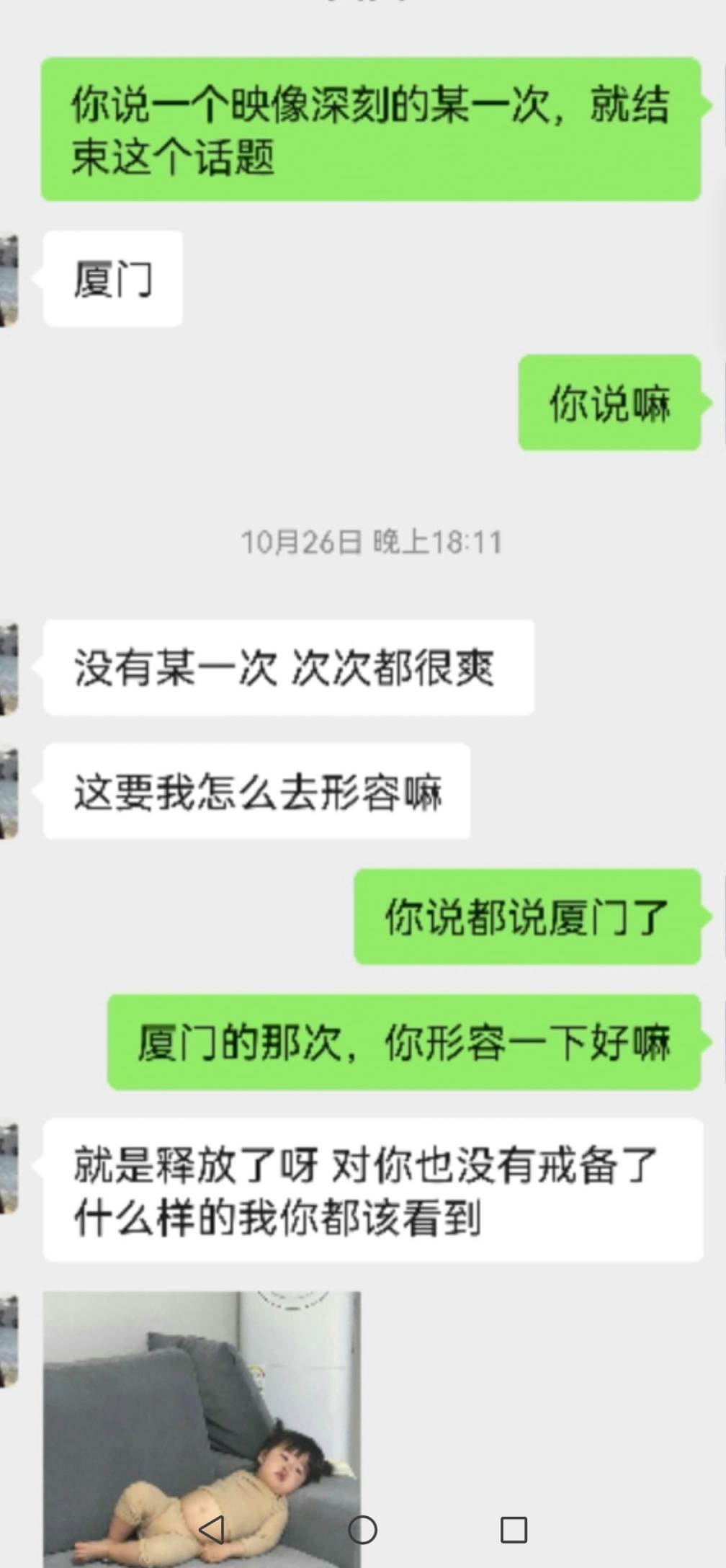Go to the home screen
This screenshot has width=726, height=1568.
[x=362, y=1529]
